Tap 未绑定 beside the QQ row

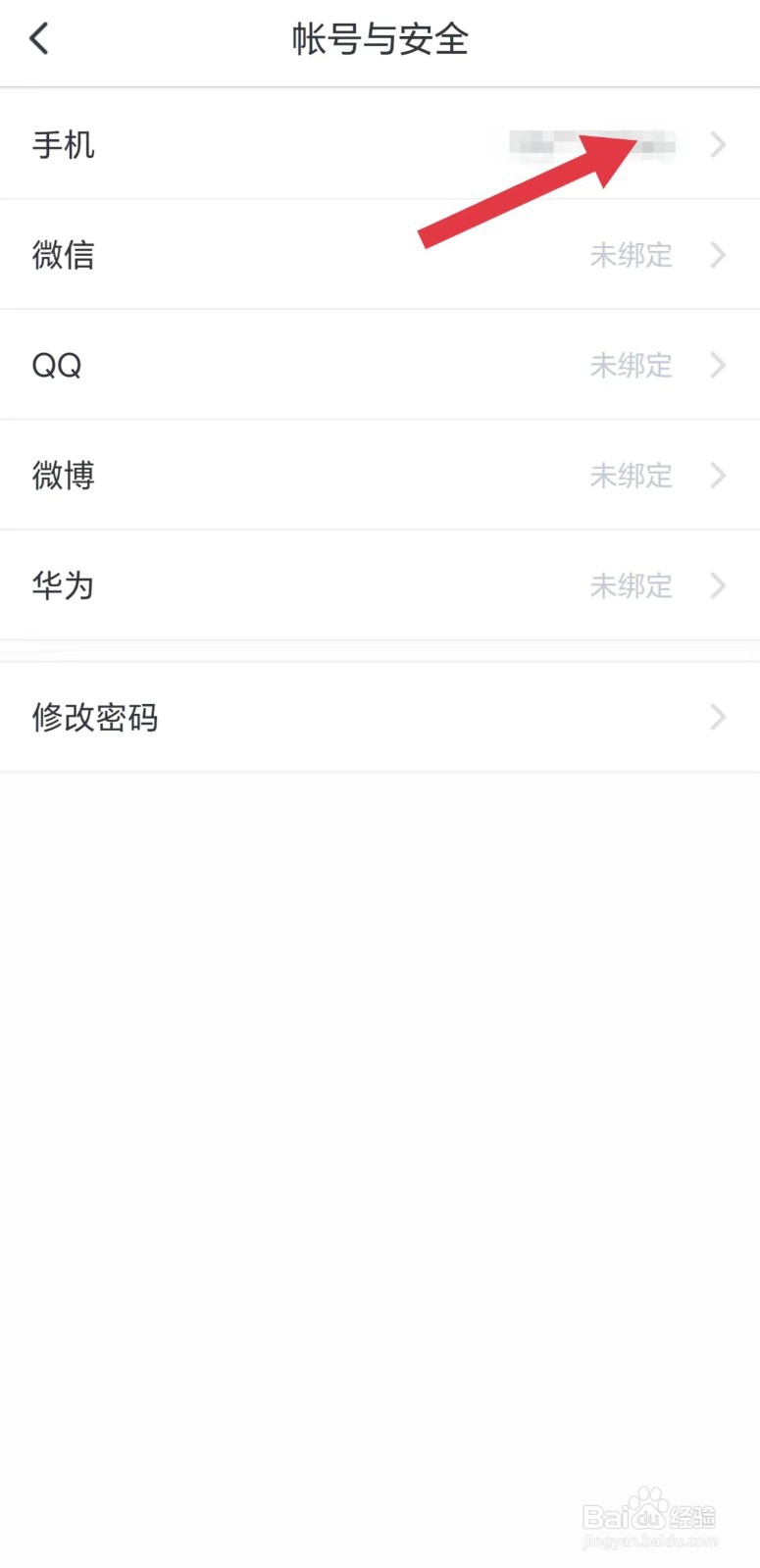pyautogui.click(x=632, y=365)
